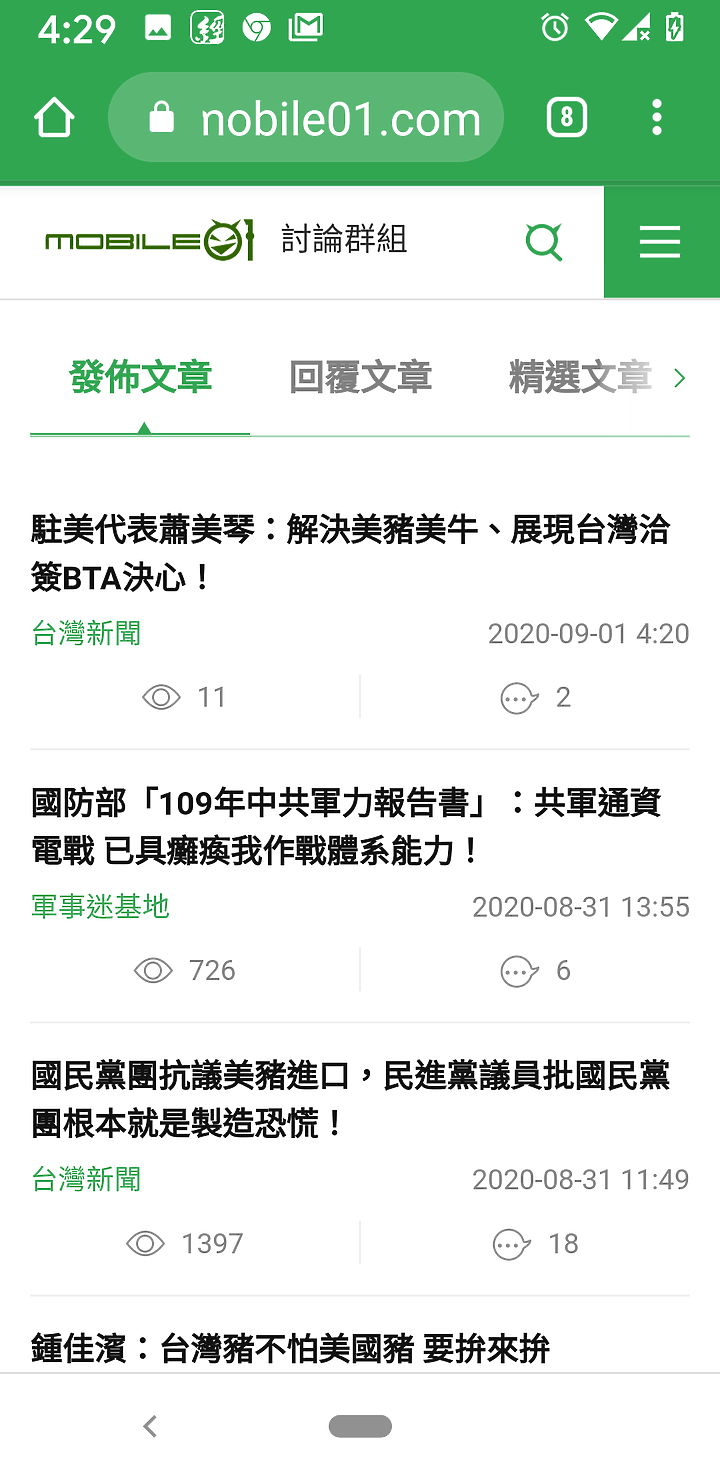Select the 發佈文章 tab
This screenshot has height=1480, width=720.
click(140, 378)
